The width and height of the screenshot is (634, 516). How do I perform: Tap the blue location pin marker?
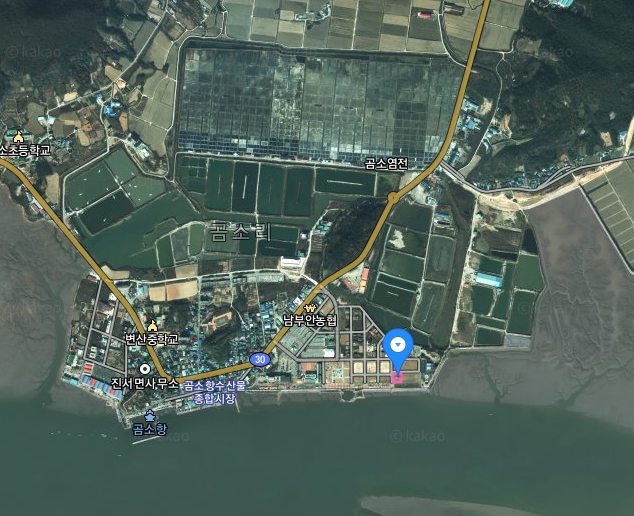pyautogui.click(x=398, y=346)
